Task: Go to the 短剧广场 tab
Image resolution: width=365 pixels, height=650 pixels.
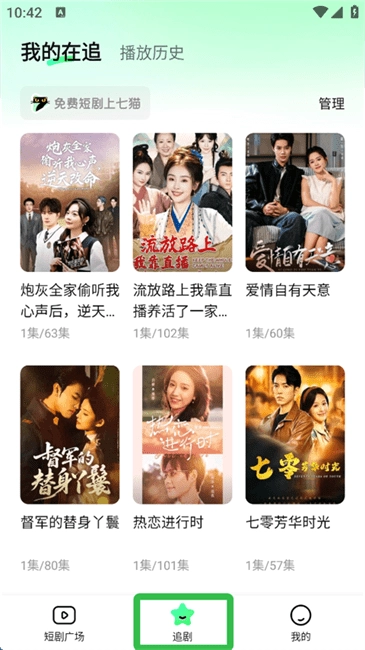Action: [x=64, y=623]
